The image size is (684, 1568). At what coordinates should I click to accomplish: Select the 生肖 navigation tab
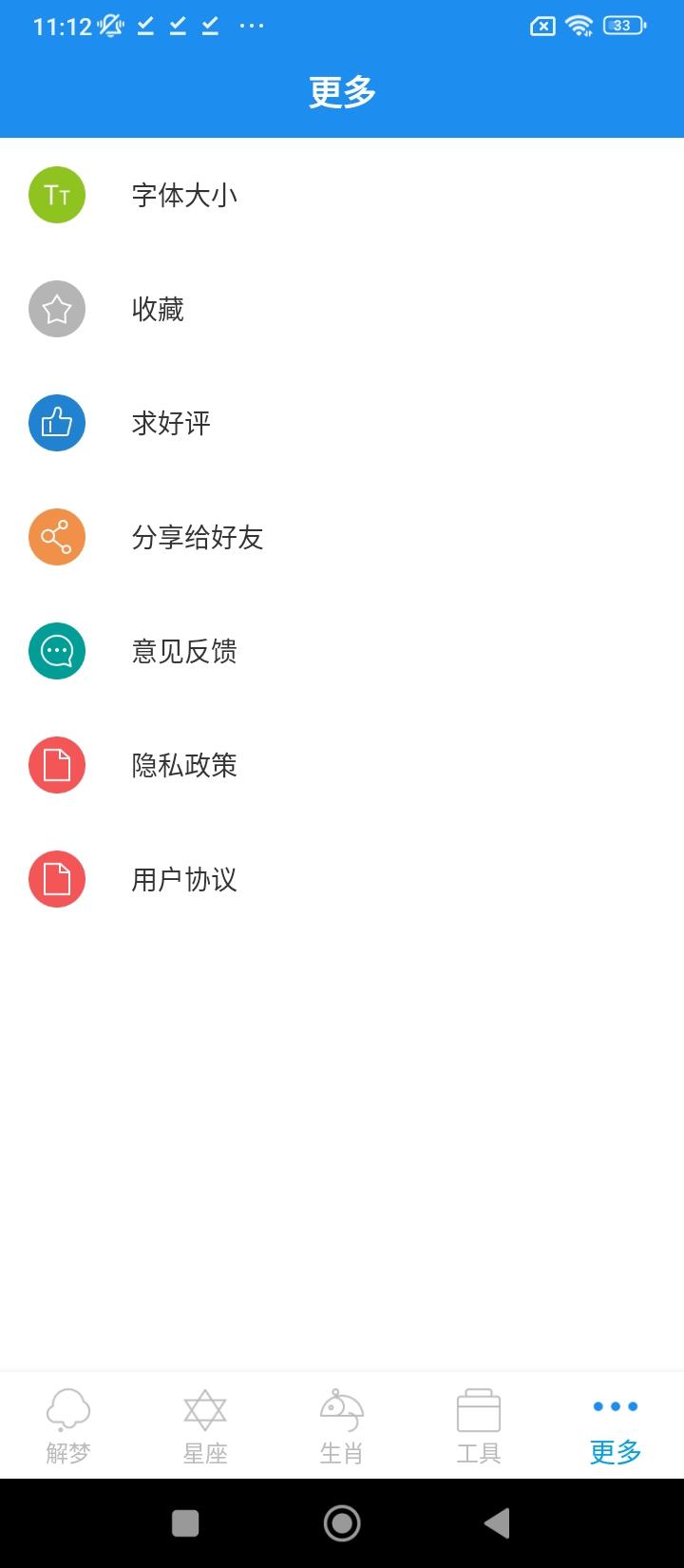[x=340, y=1425]
